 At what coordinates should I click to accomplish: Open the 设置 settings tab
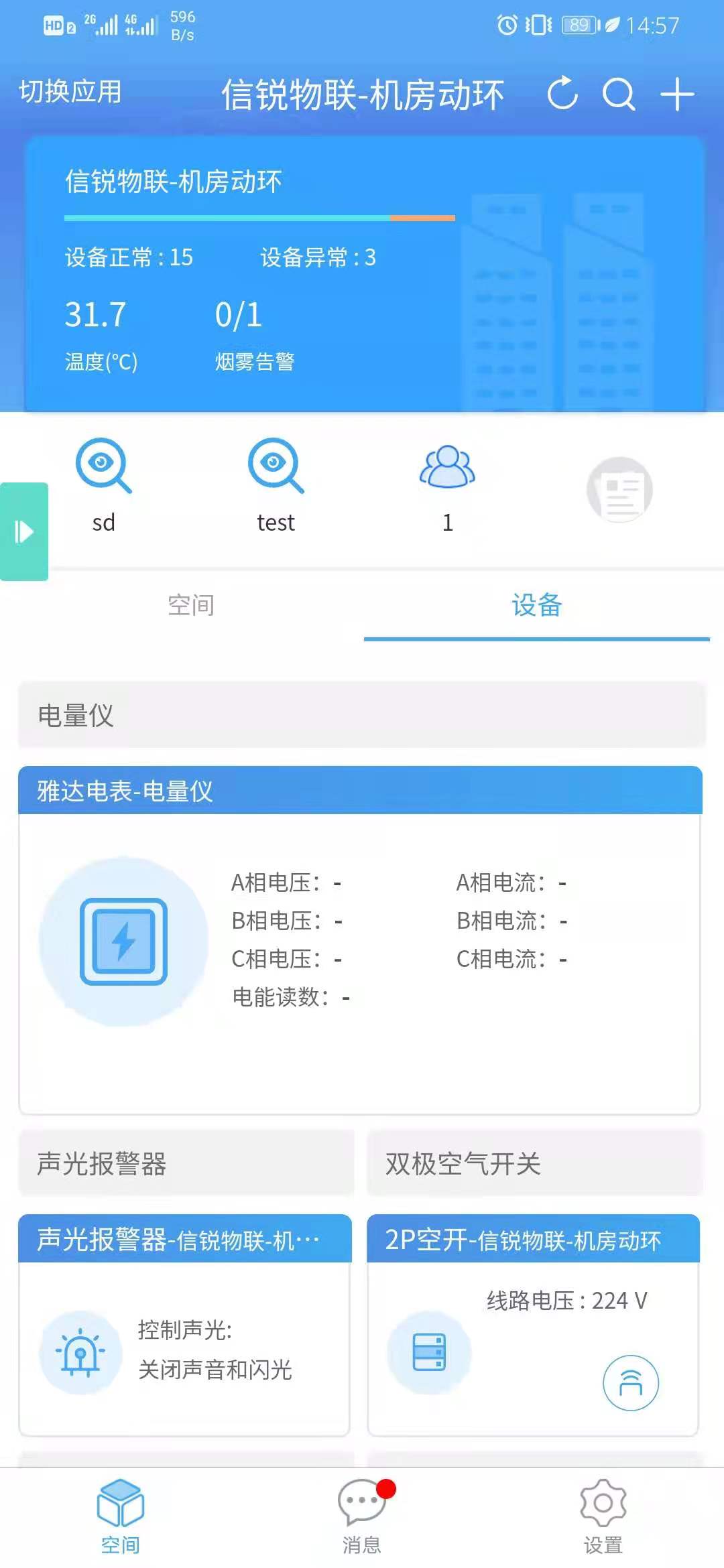pyautogui.click(x=603, y=1517)
